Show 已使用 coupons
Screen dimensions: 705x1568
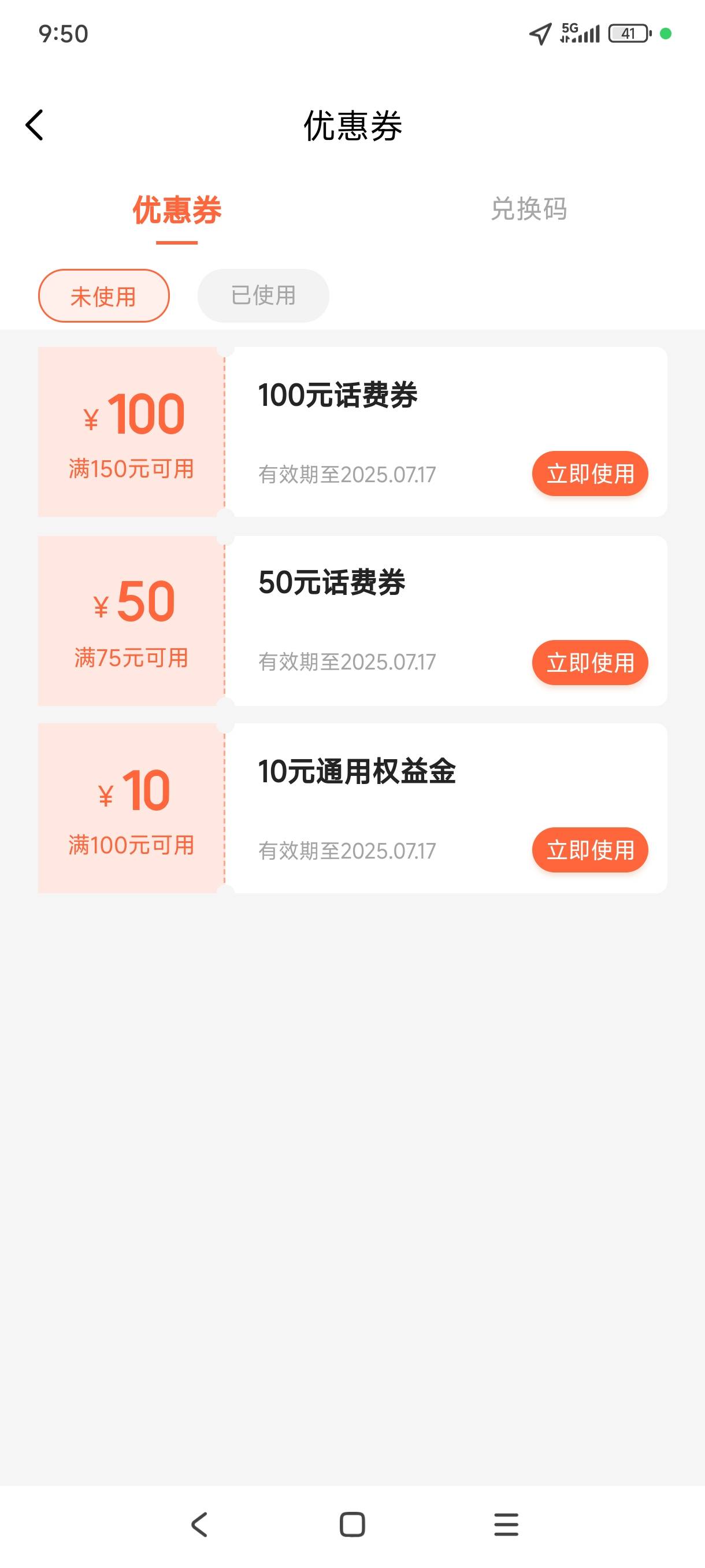point(264,295)
